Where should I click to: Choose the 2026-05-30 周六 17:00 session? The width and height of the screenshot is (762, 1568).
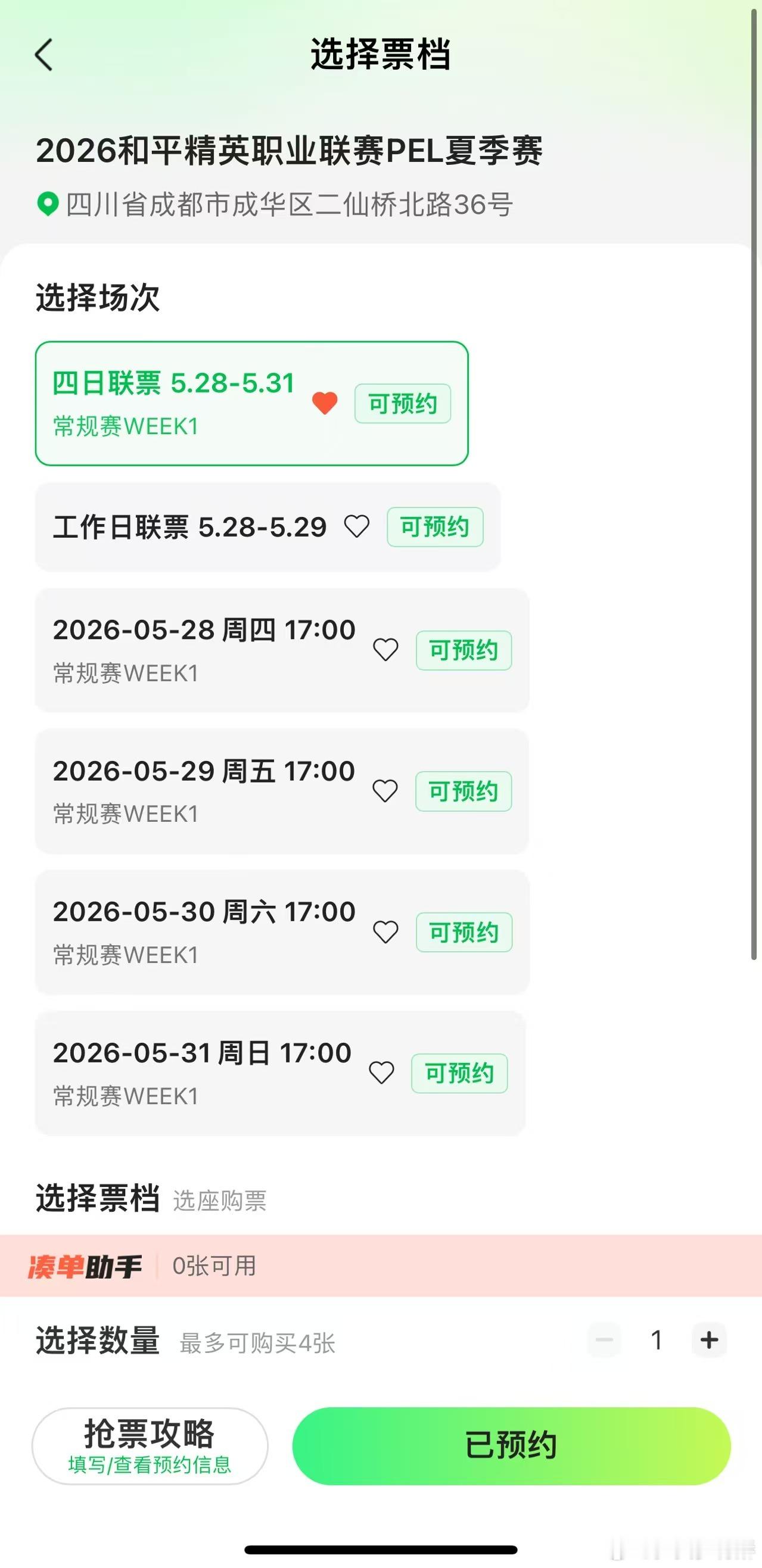coord(282,932)
